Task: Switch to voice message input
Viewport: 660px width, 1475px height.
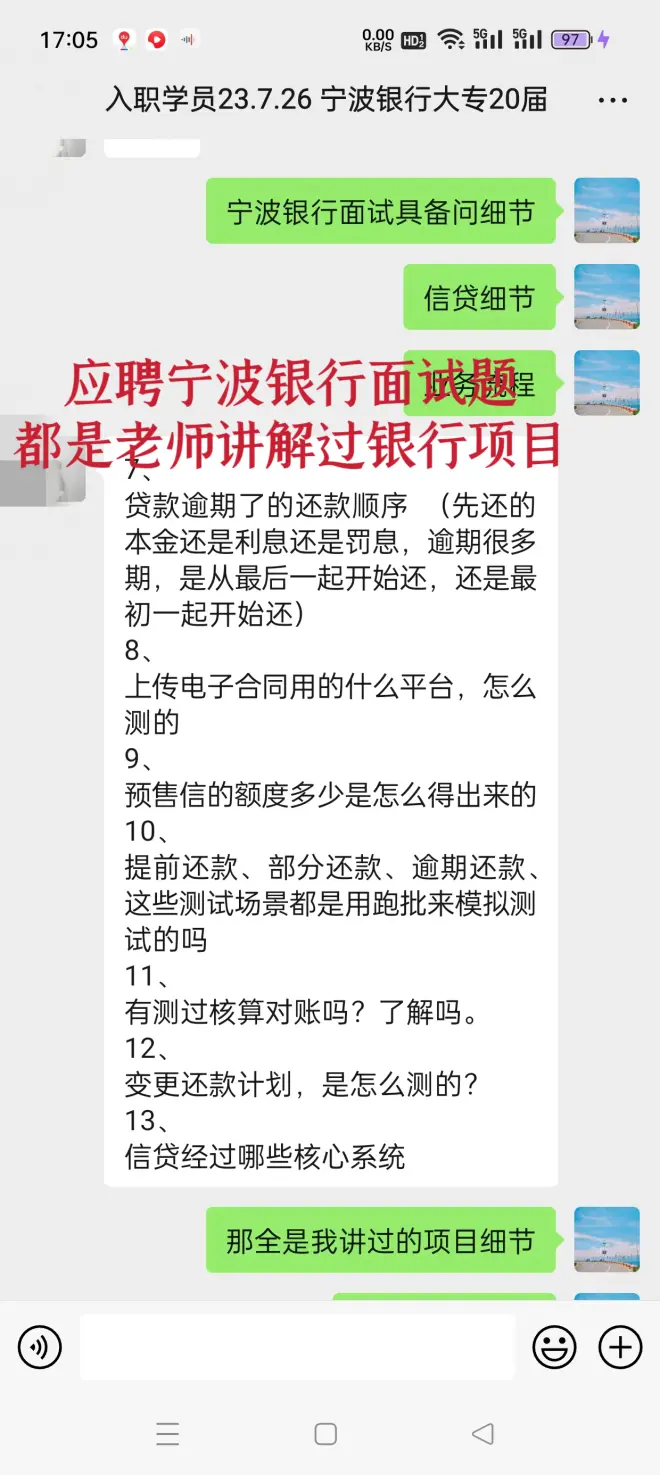Action: point(40,1347)
